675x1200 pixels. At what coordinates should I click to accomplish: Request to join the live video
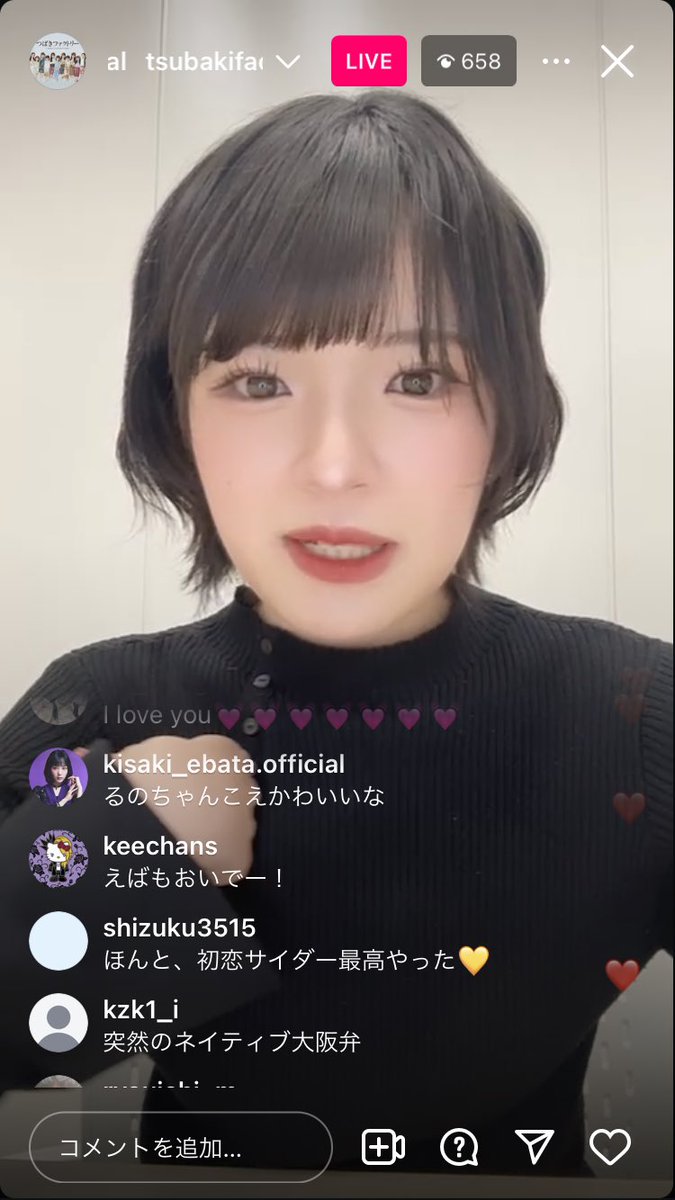coord(382,1147)
